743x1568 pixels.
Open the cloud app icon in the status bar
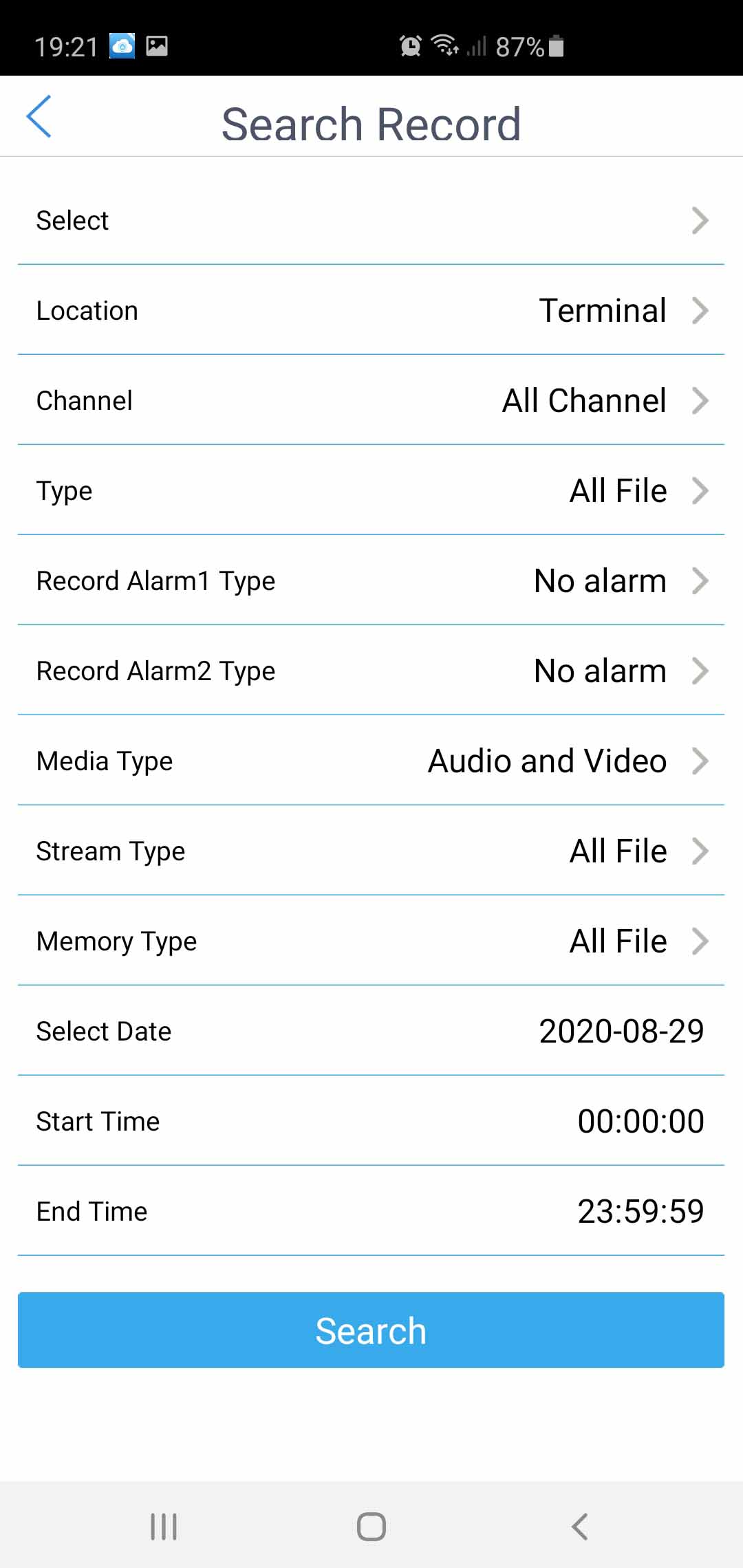(121, 45)
